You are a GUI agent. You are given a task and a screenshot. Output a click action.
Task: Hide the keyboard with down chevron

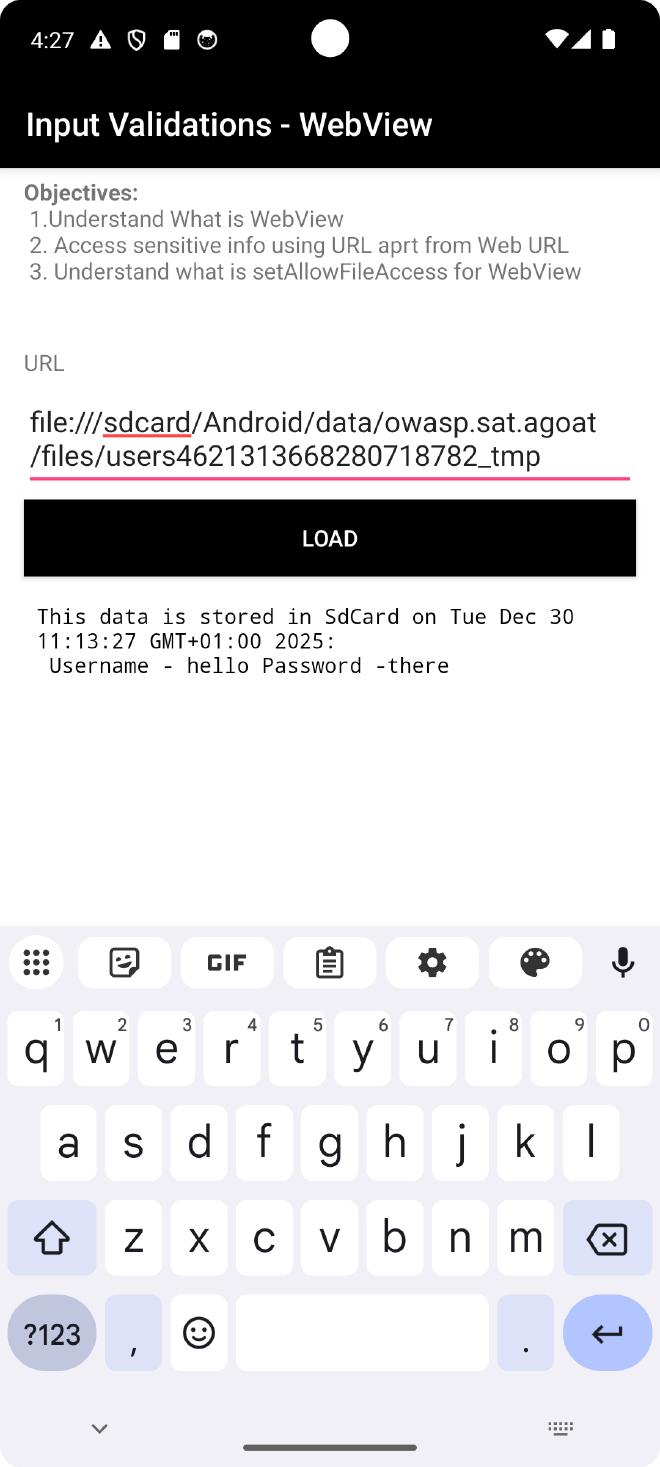(x=99, y=1429)
